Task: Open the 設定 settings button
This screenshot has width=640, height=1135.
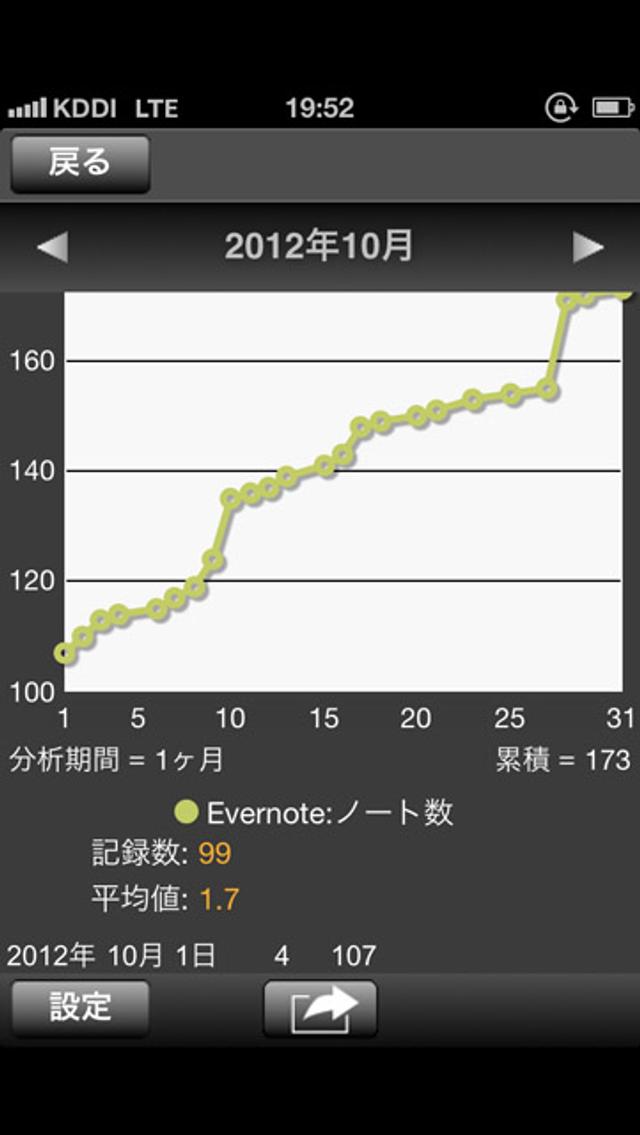Action: (80, 1008)
